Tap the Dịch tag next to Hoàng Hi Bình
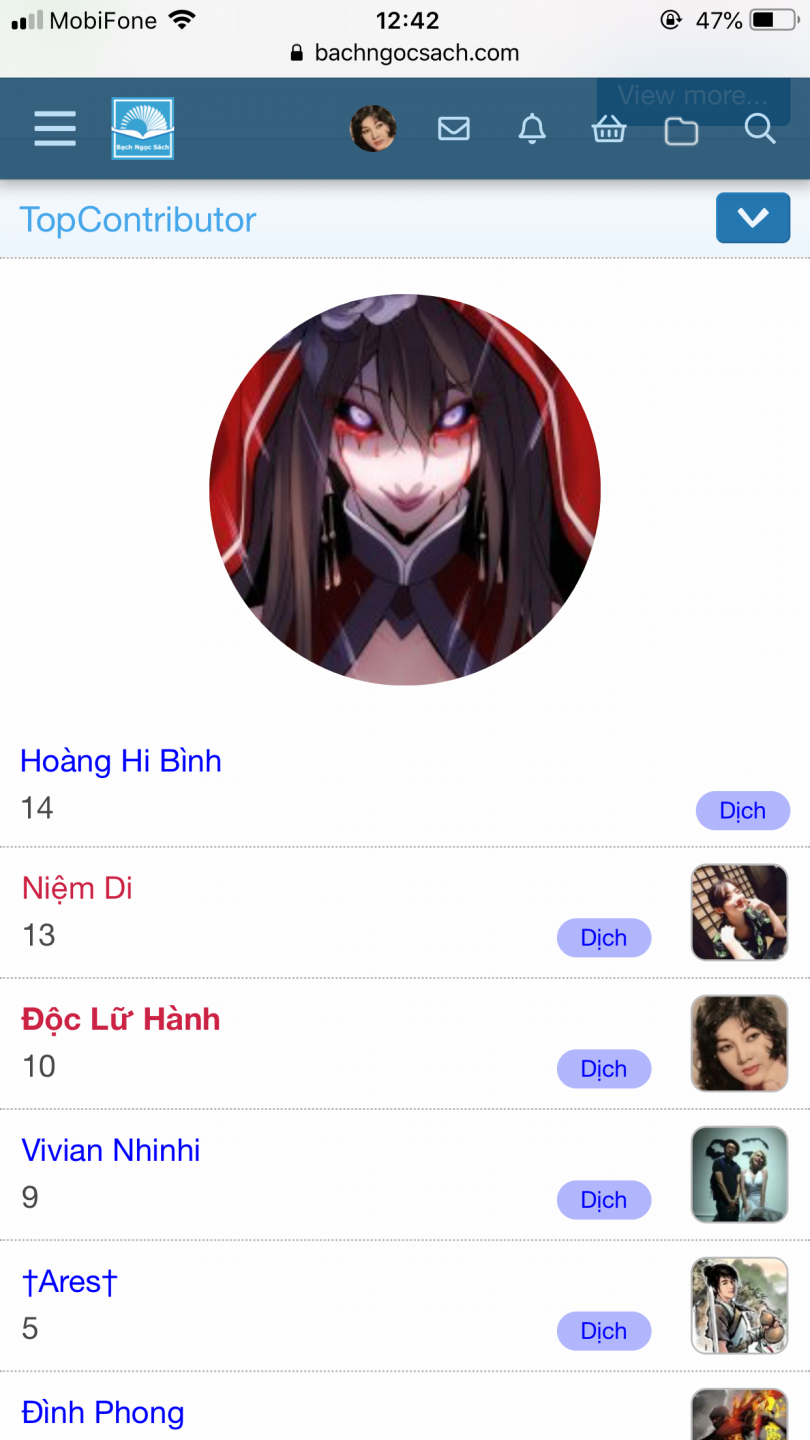 click(742, 811)
